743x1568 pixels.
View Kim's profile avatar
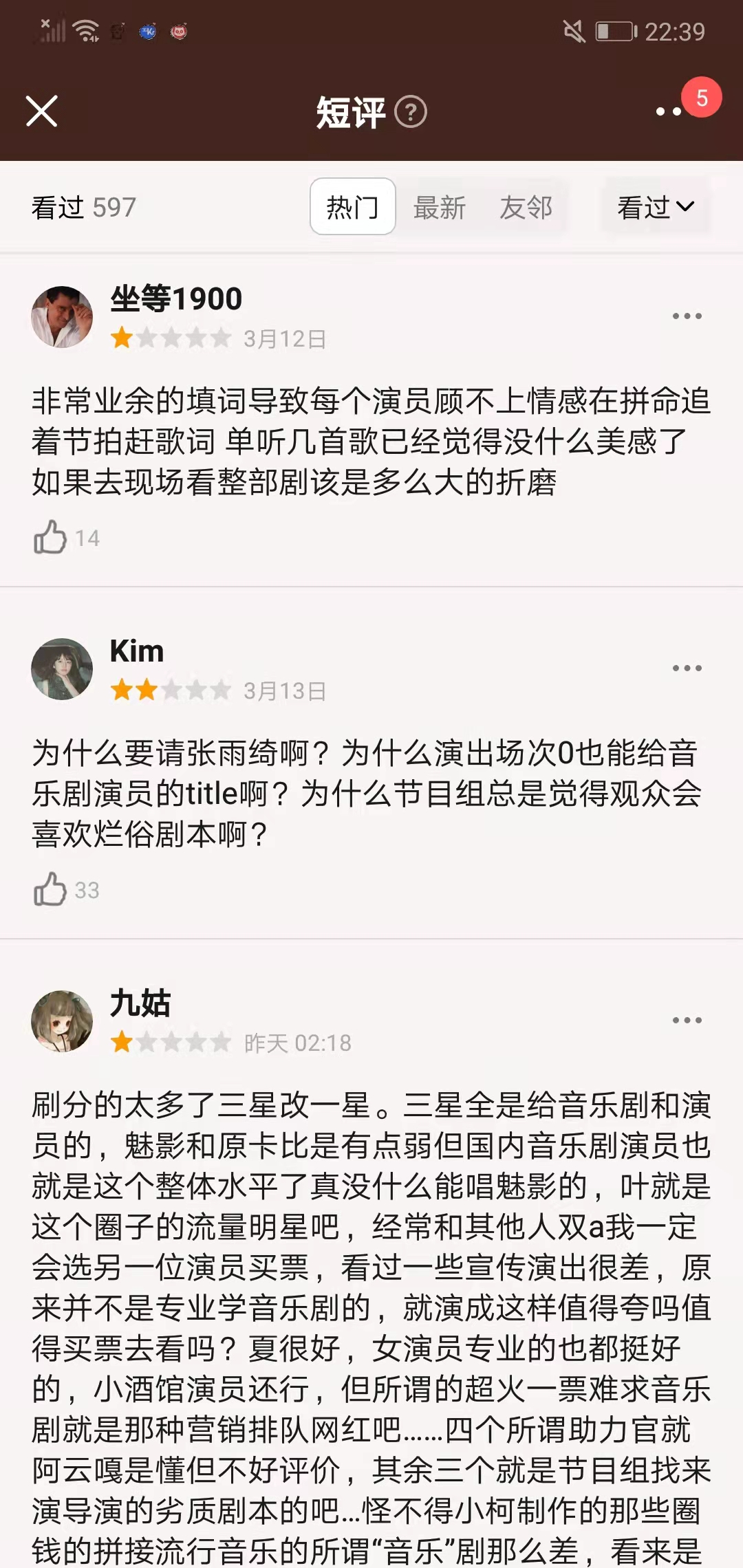(62, 668)
